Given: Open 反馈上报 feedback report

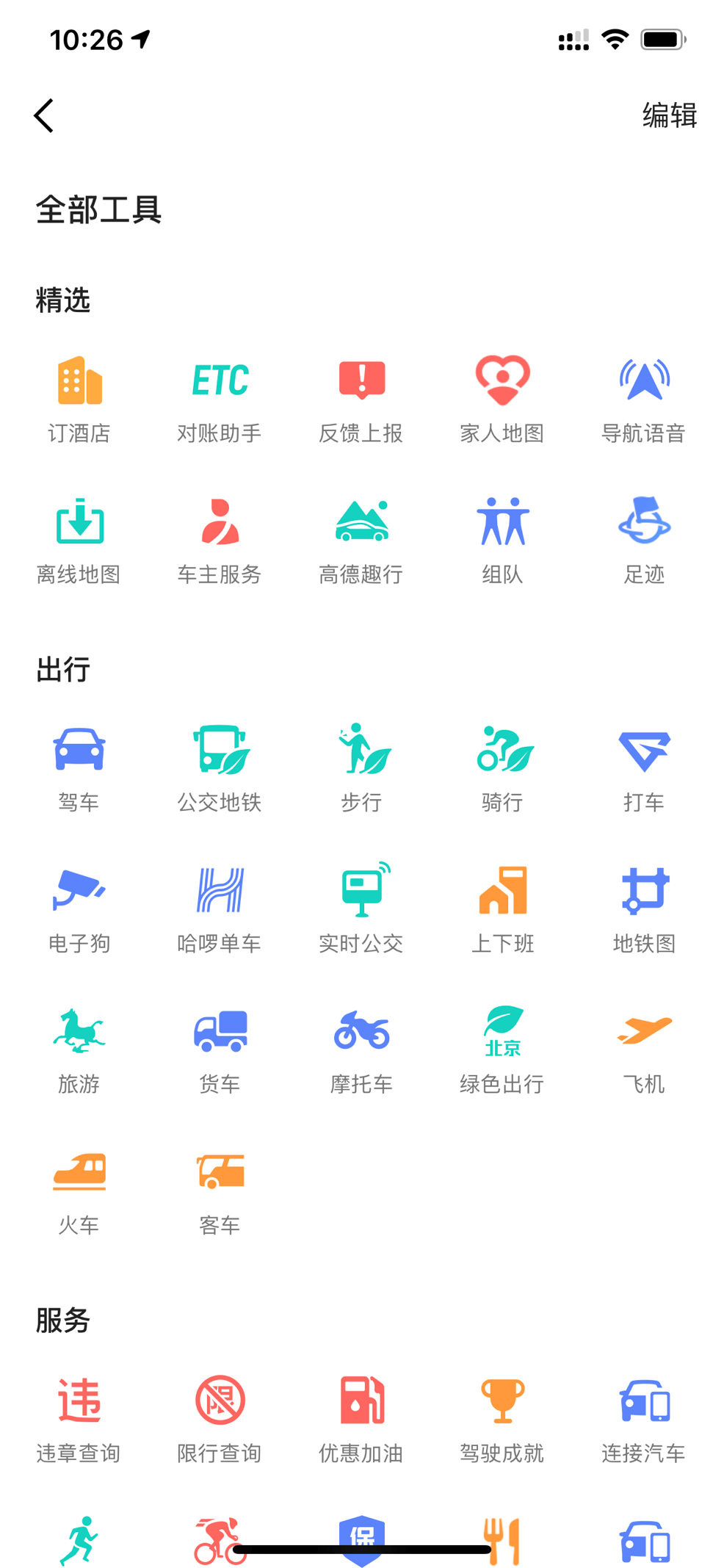Looking at the screenshot, I should point(361,400).
